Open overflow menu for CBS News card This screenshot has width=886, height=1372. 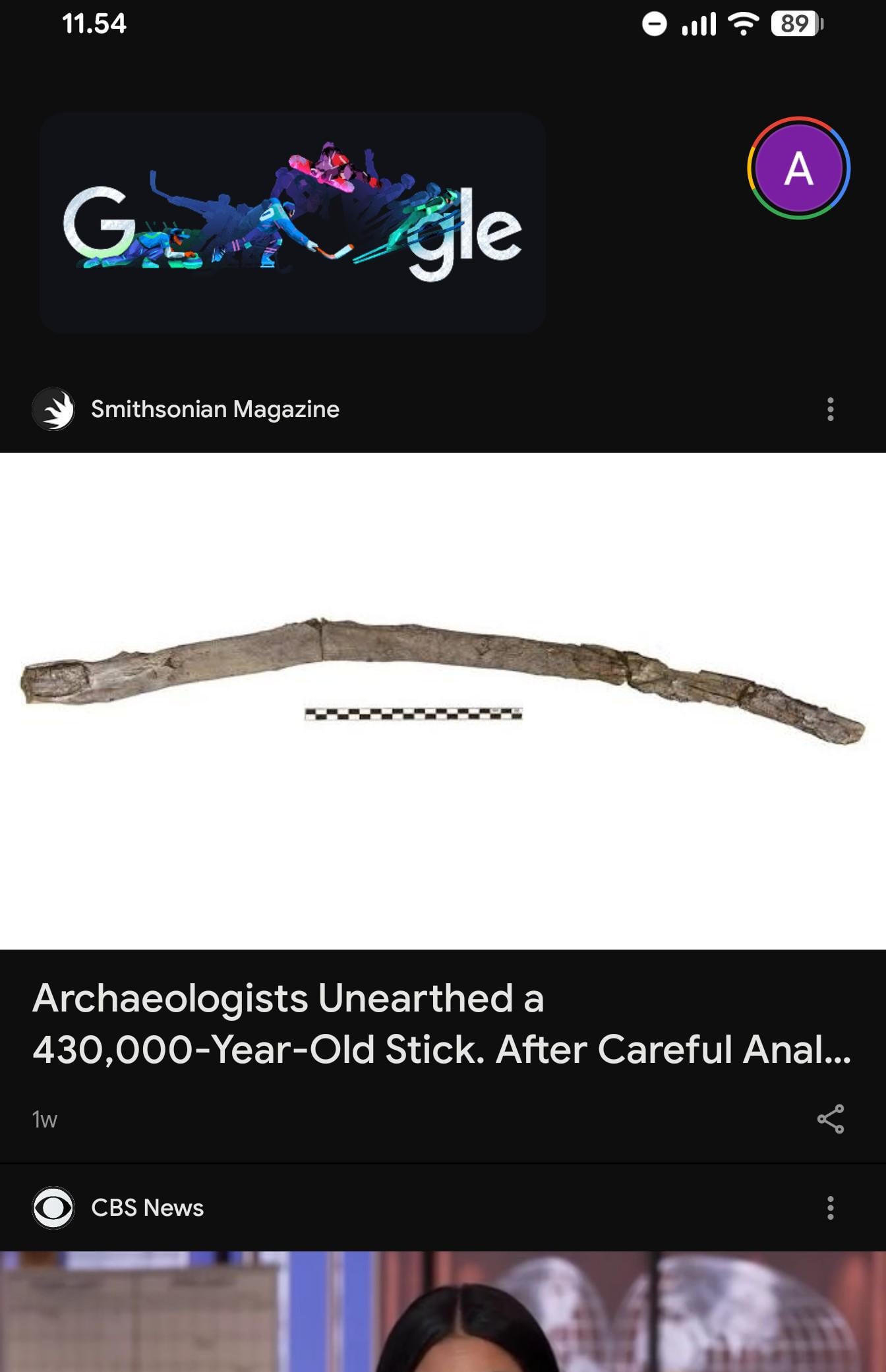pyautogui.click(x=830, y=1208)
